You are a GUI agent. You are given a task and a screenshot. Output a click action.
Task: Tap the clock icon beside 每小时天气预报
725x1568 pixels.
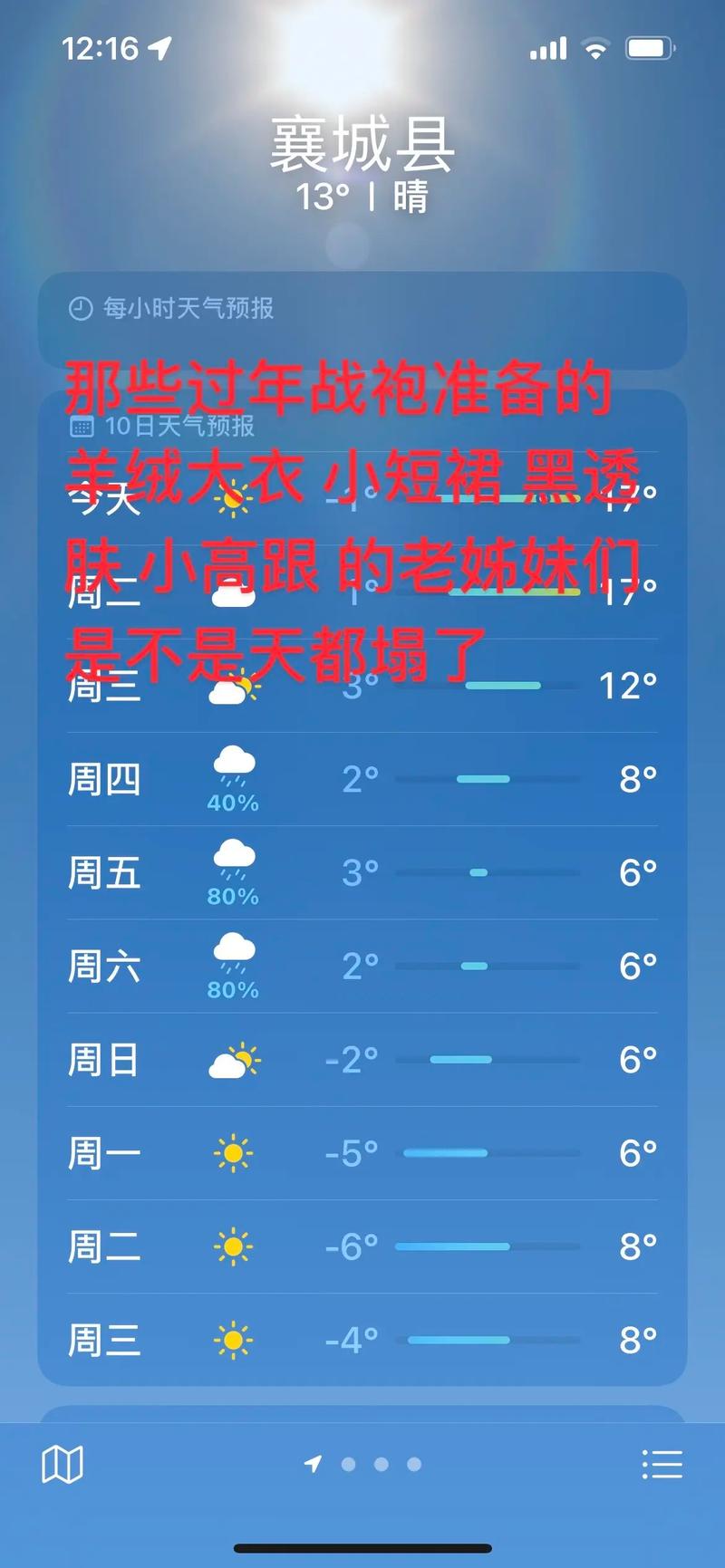82,308
